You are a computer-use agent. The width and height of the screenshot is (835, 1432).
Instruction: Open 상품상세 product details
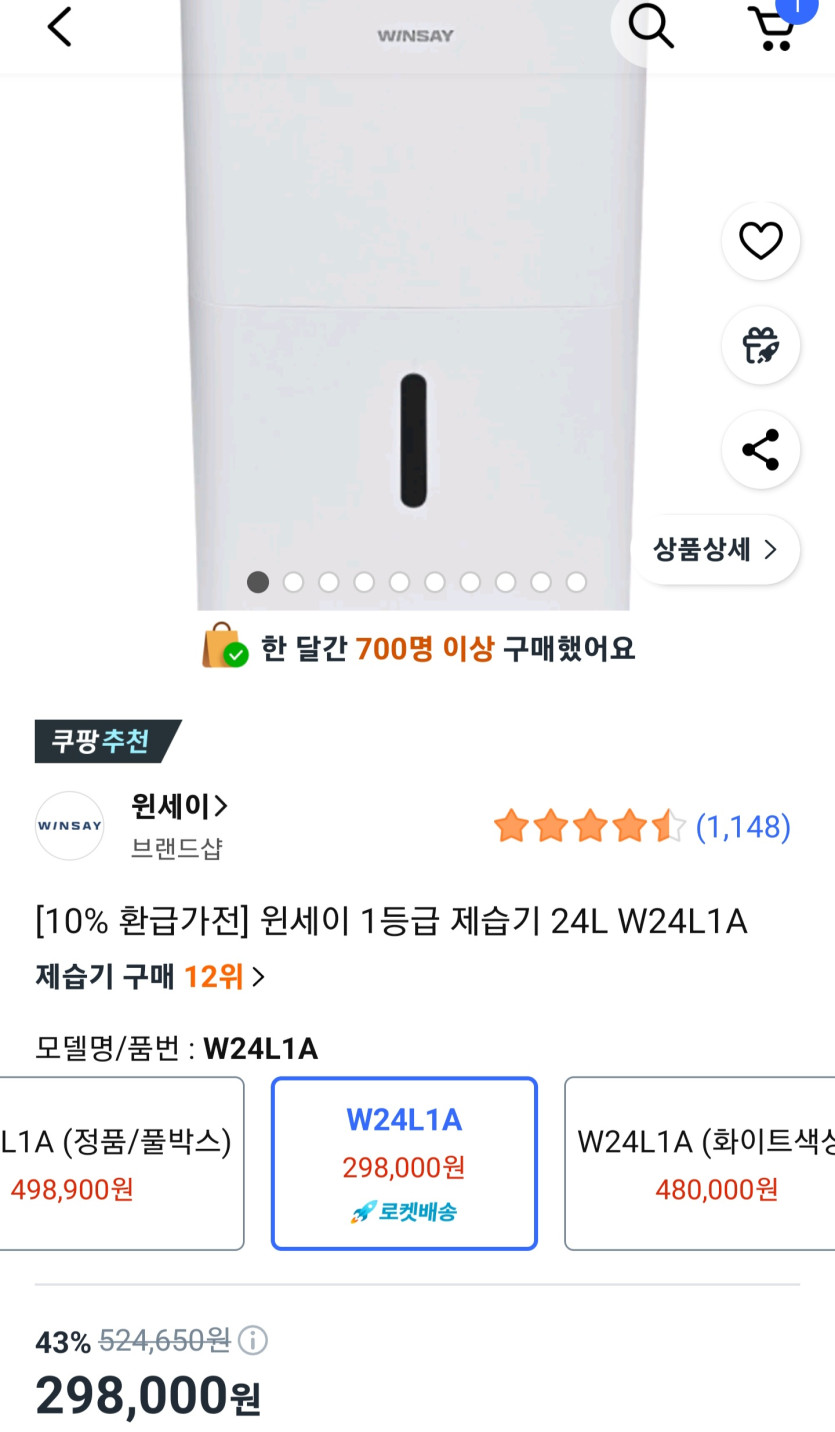(715, 549)
